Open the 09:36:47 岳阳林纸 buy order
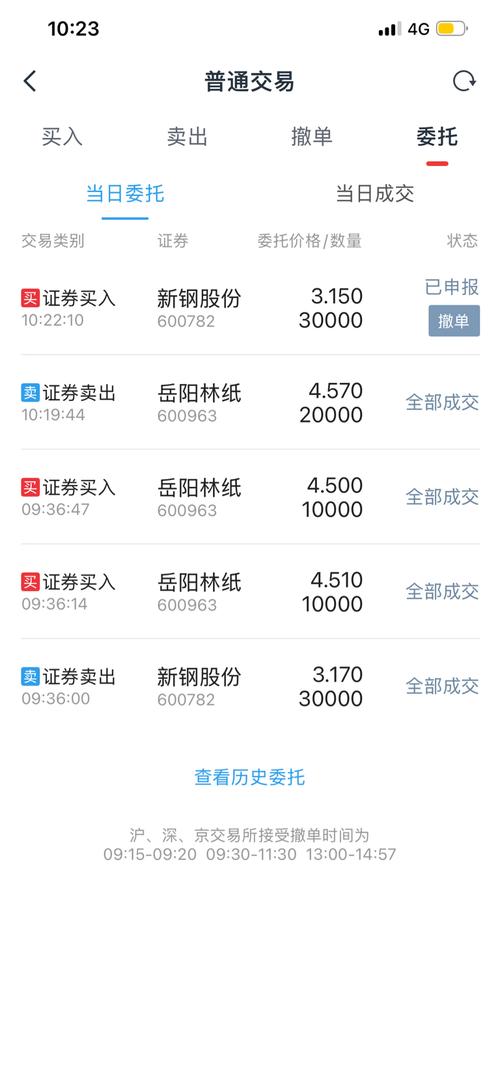Viewport: 500px width, 1082px height. [250, 498]
